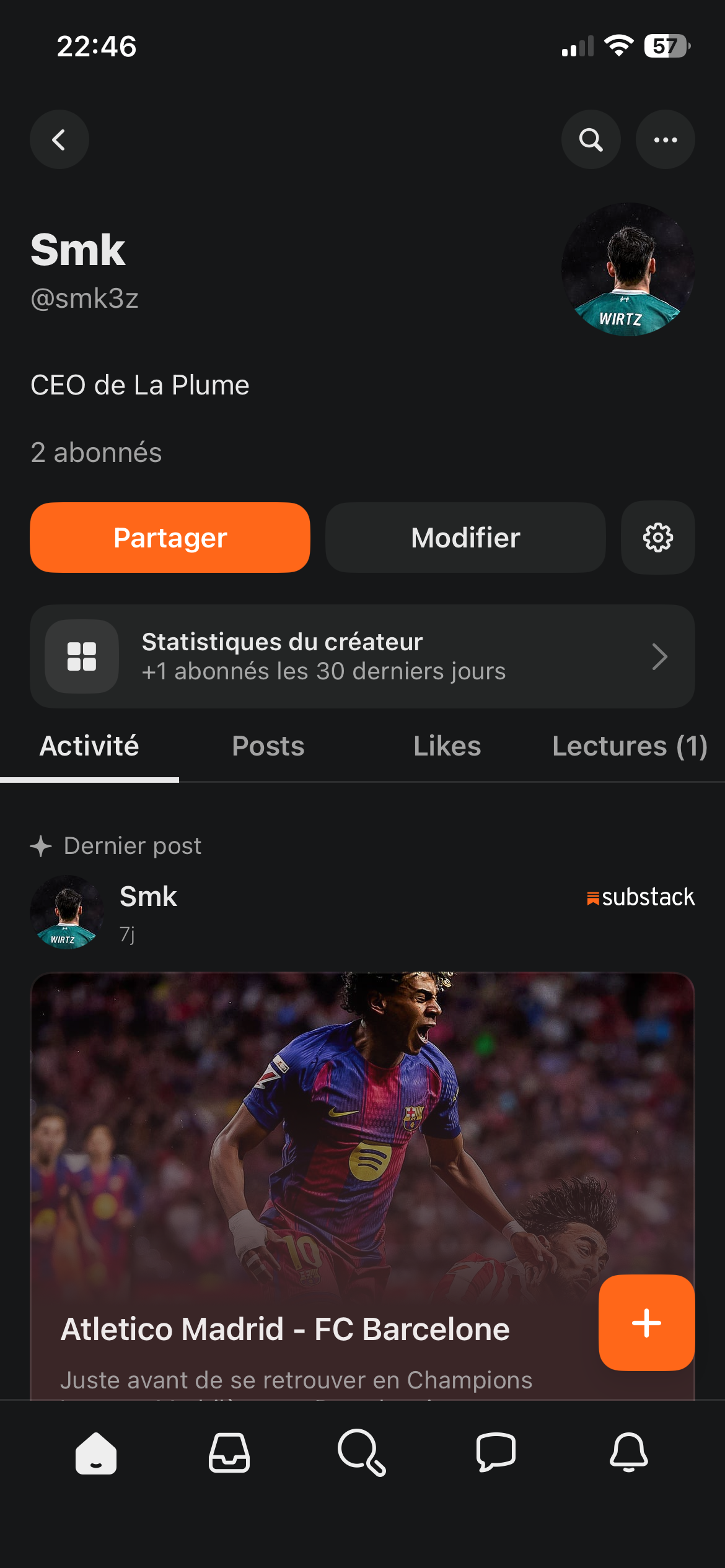Open the notifications bell tab
Screen dimensions: 725x1568
tap(628, 1453)
